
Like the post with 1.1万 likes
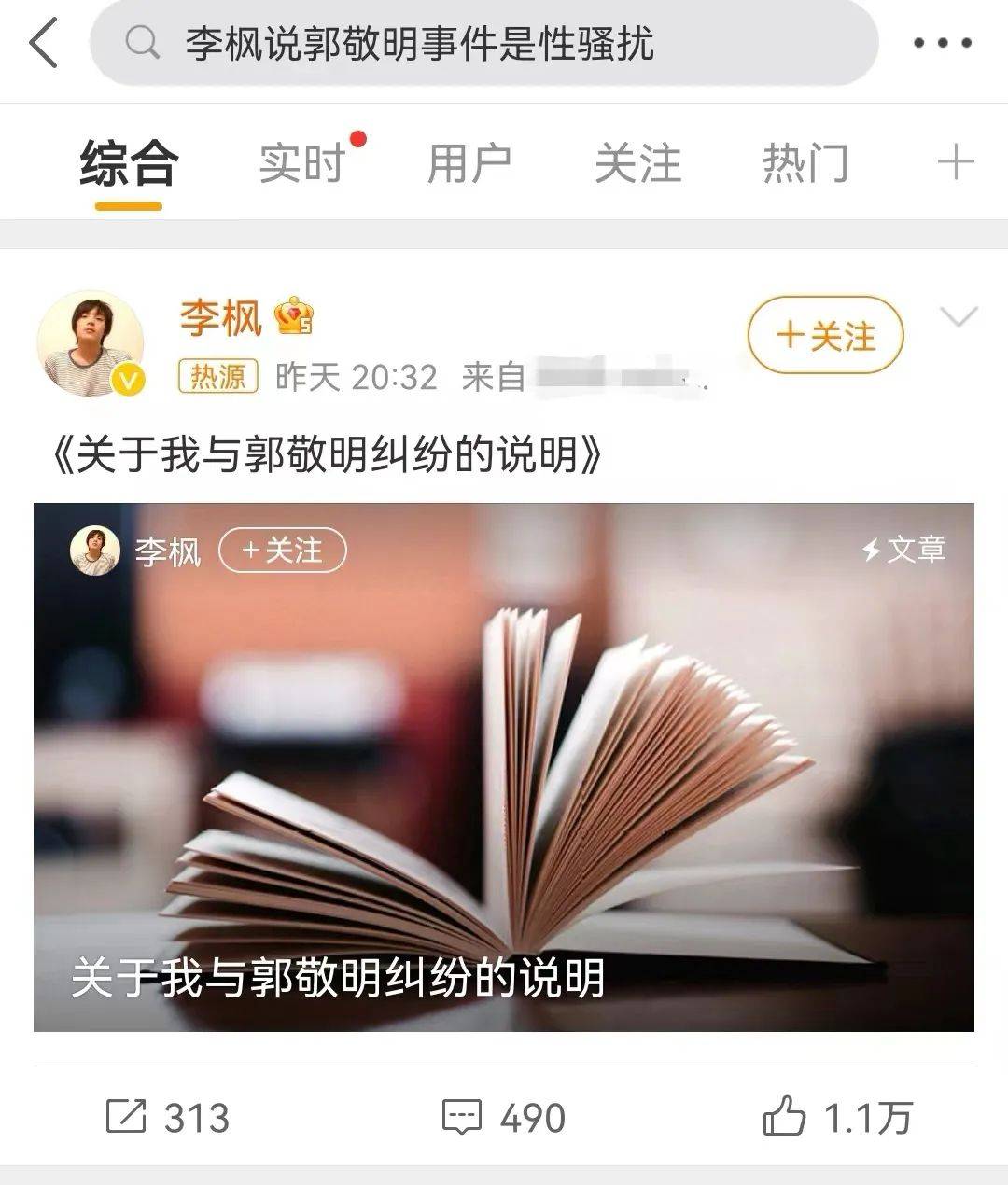pos(837,1117)
